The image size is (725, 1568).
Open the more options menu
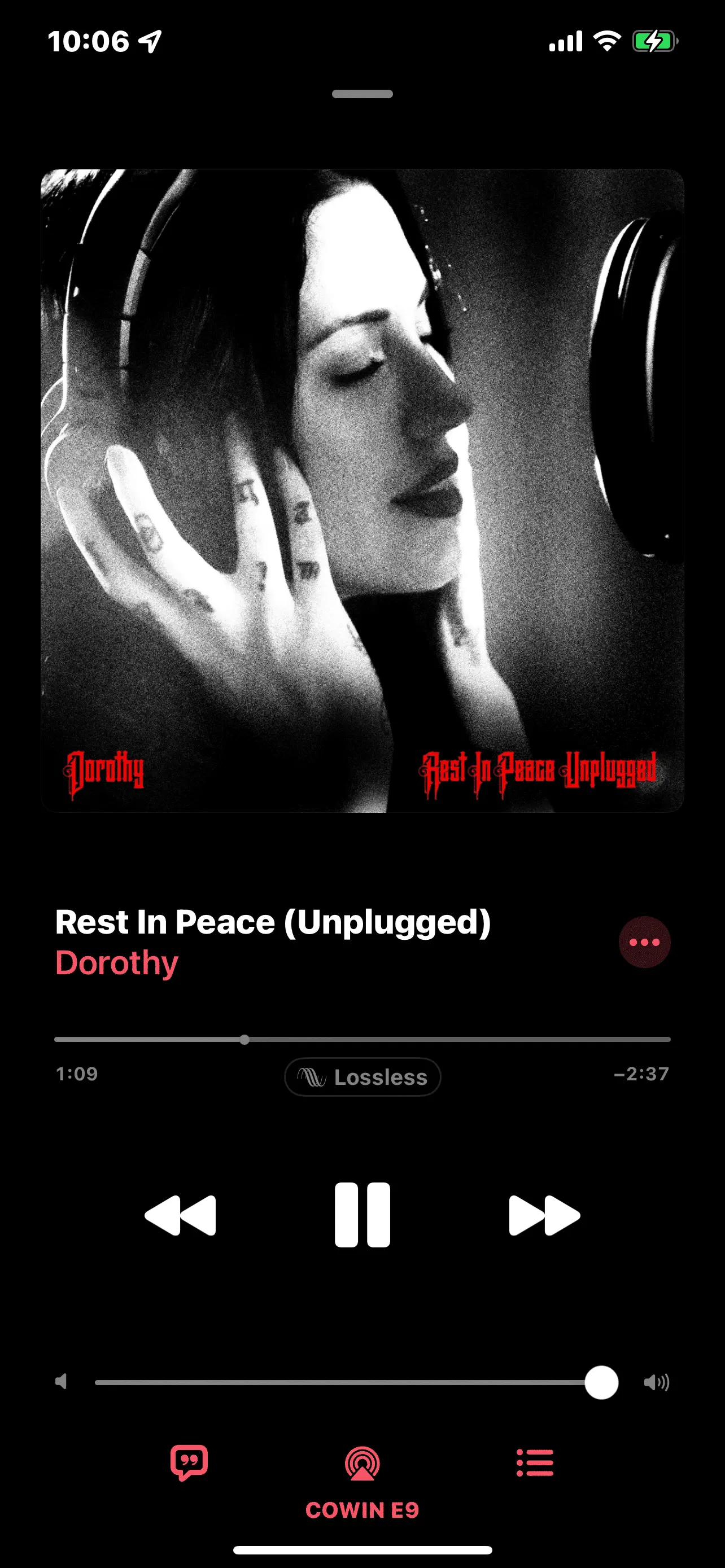coord(644,942)
